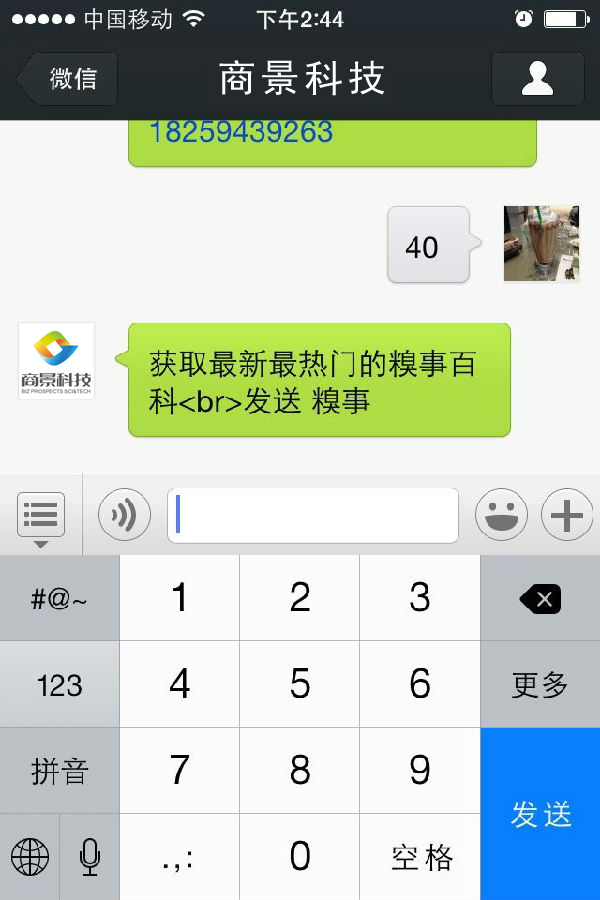Tap the phone number link 18259439263
The image size is (600, 900).
click(x=241, y=132)
